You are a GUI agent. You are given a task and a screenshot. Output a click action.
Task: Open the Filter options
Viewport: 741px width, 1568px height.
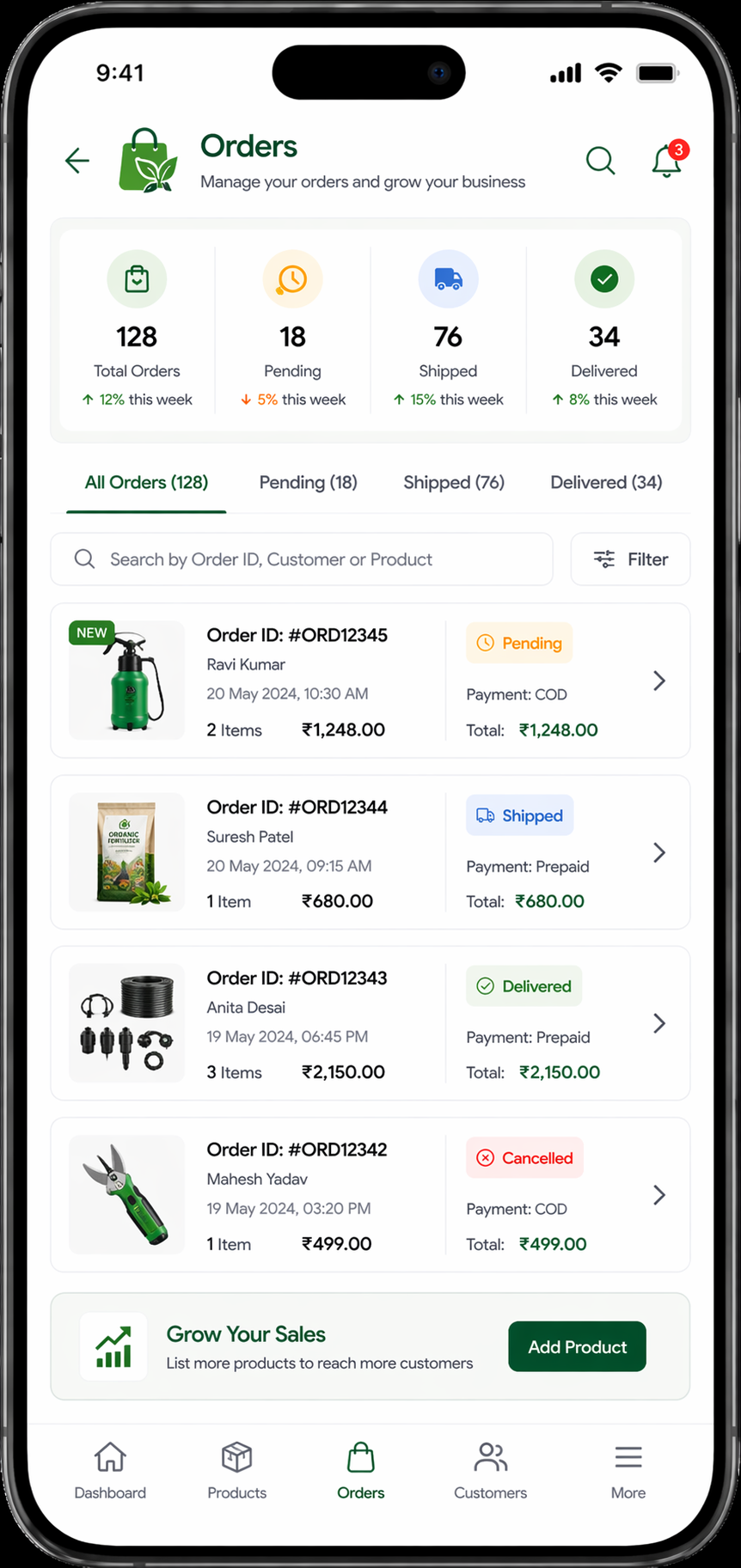click(x=630, y=559)
